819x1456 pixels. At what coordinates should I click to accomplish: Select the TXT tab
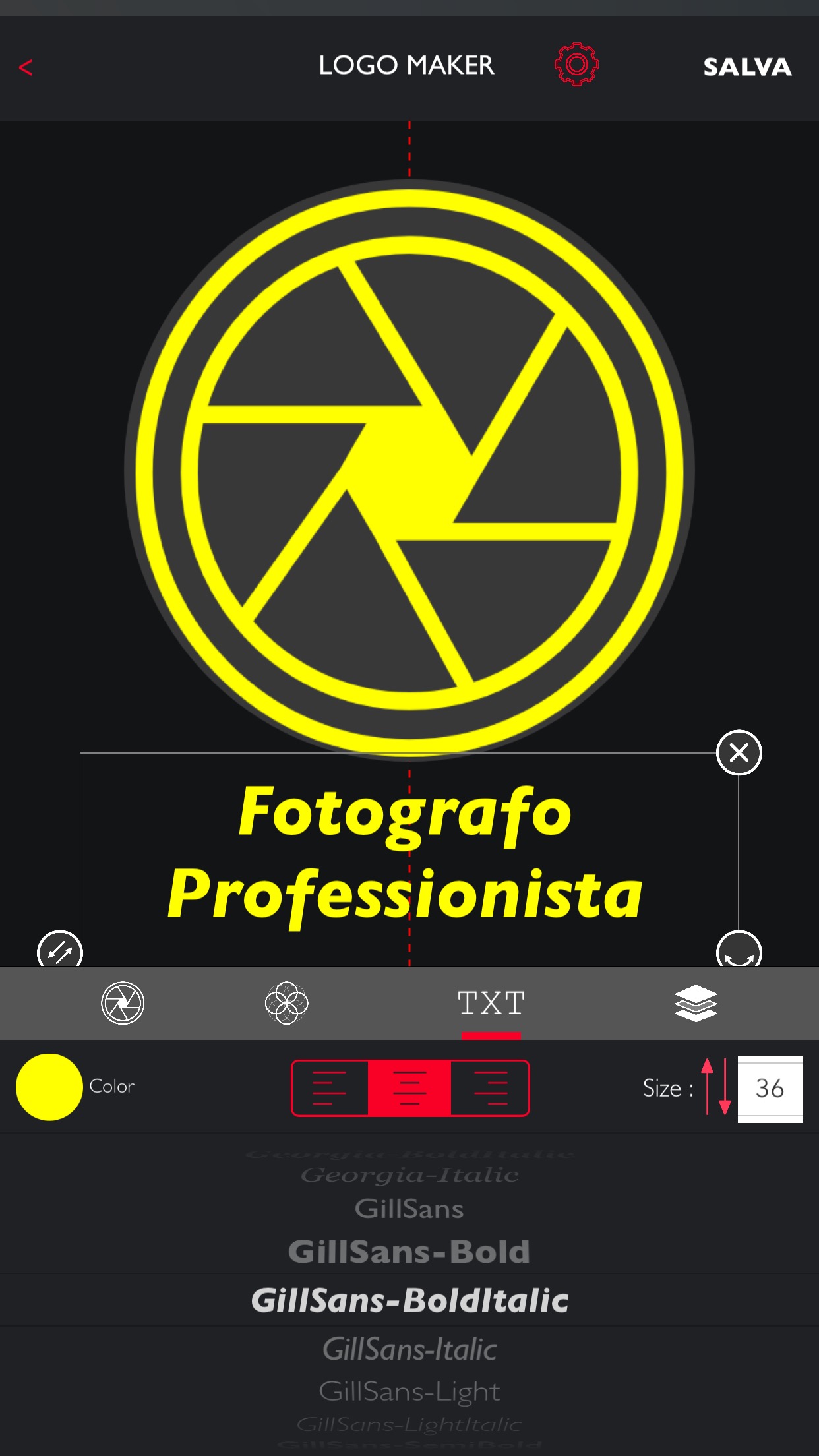click(x=491, y=1004)
